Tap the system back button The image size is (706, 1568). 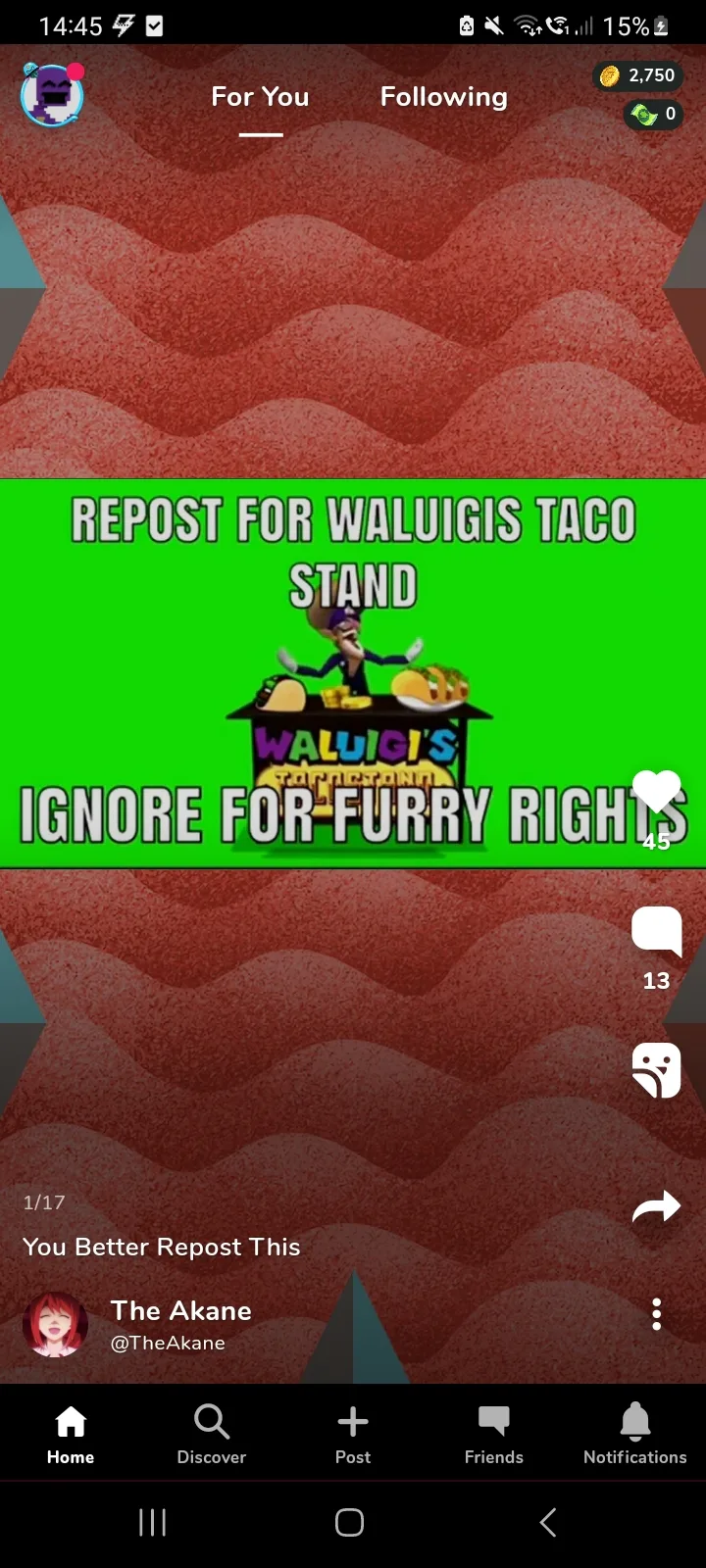tap(548, 1522)
